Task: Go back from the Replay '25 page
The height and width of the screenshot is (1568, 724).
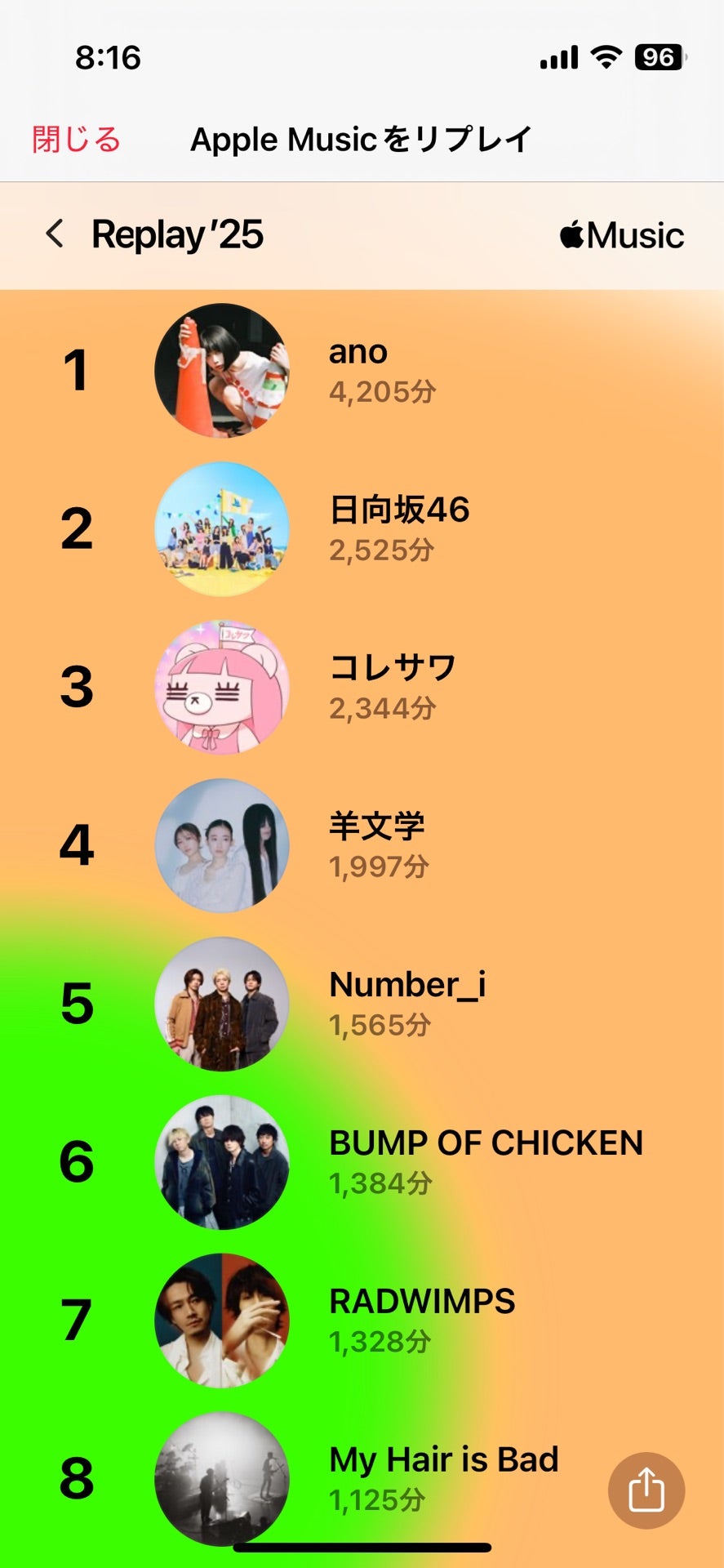Action: click(56, 234)
